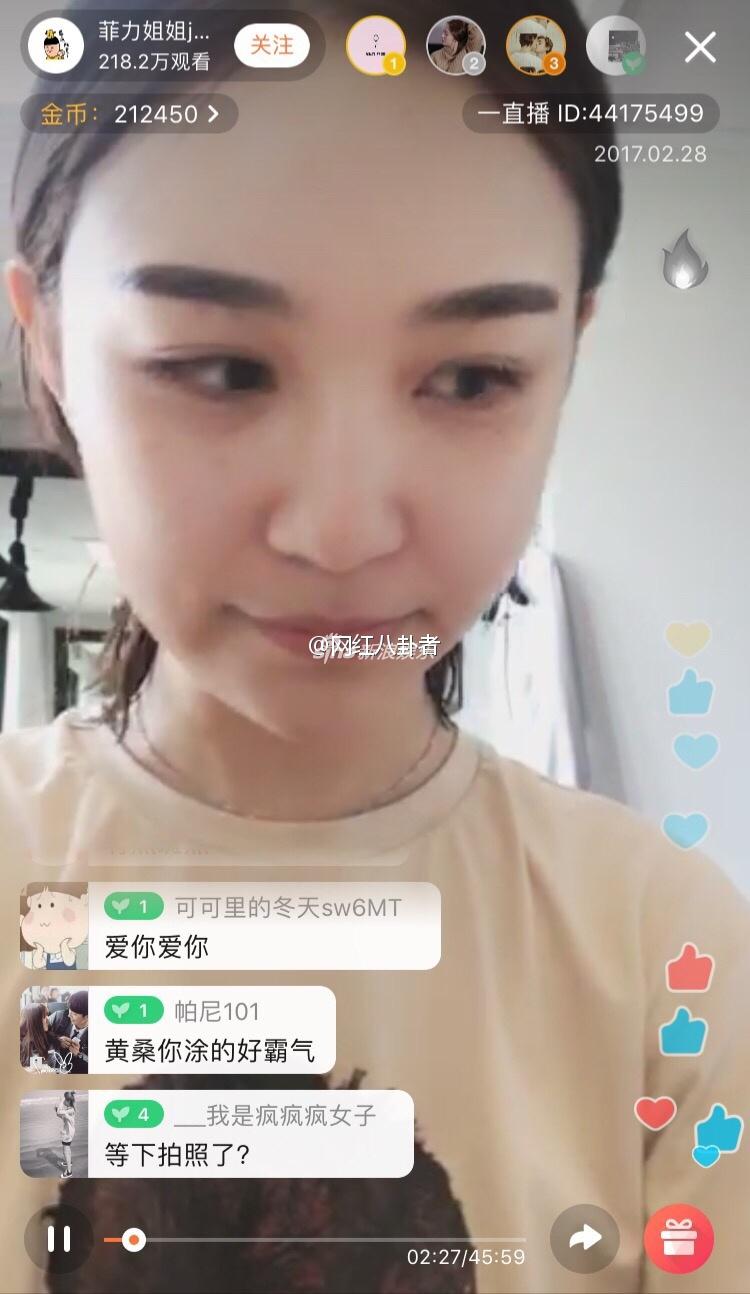Close the live stream replay
The width and height of the screenshot is (750, 1294).
click(700, 47)
